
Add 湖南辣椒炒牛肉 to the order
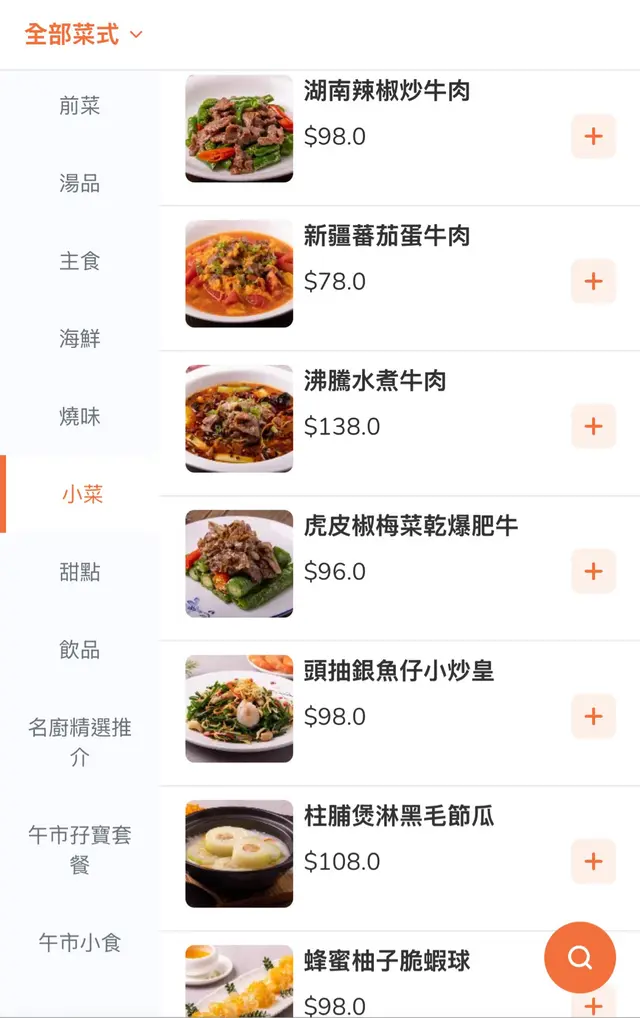[x=593, y=136]
